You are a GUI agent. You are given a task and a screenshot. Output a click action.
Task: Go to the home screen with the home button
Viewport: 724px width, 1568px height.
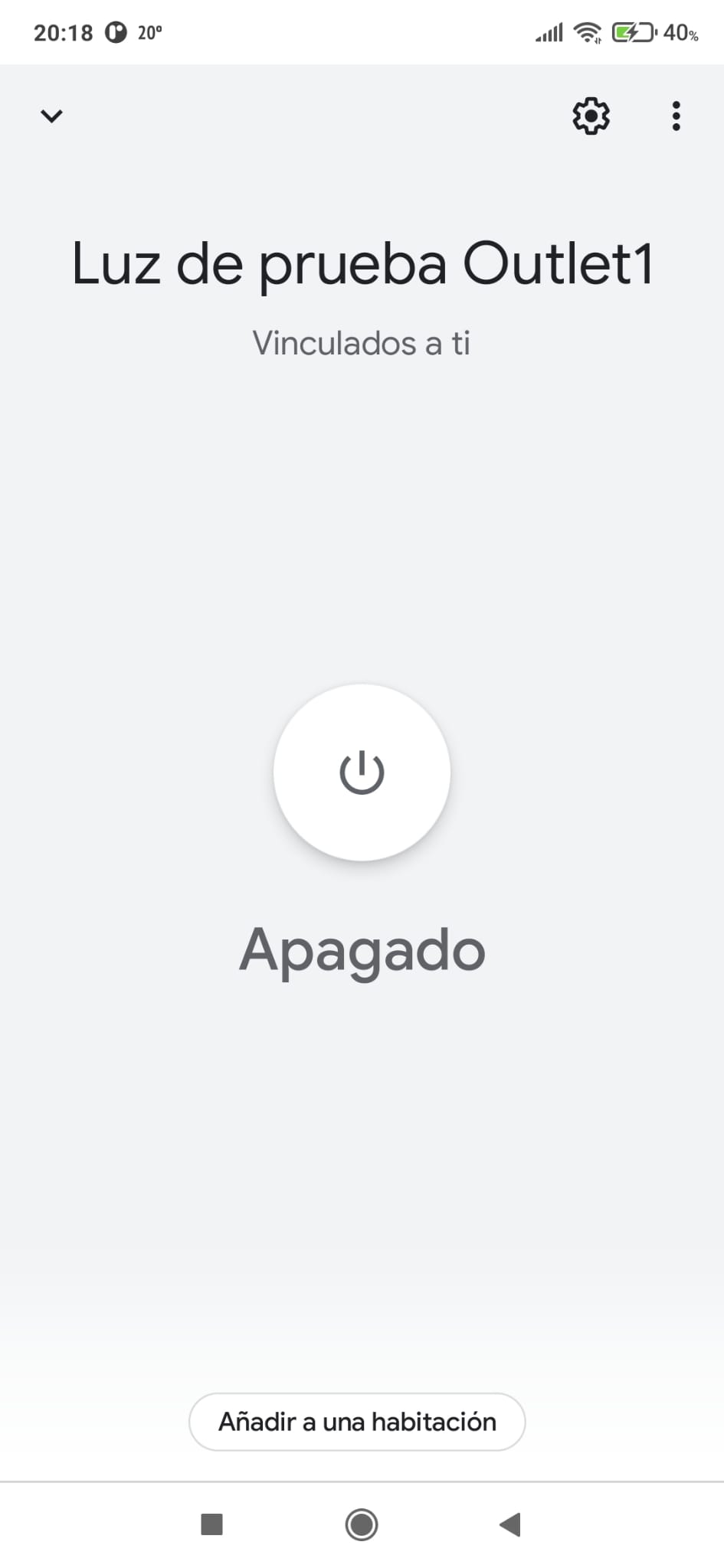coord(362,1524)
